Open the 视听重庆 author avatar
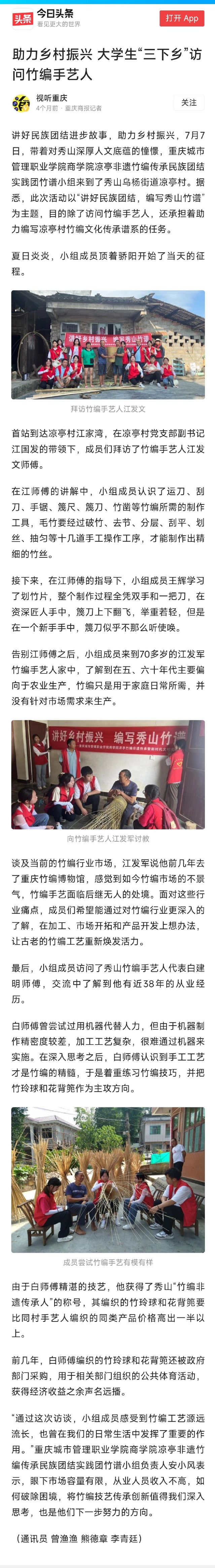 [21, 103]
